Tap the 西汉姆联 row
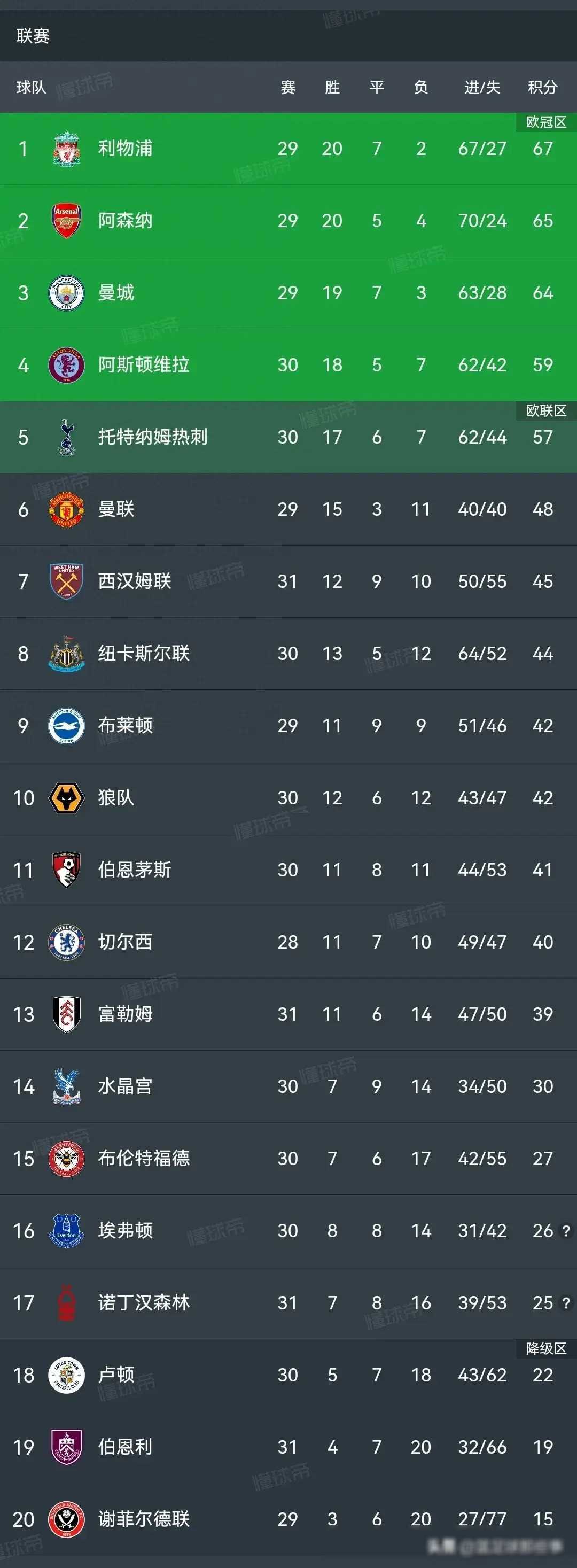The height and width of the screenshot is (1568, 577). (135, 581)
